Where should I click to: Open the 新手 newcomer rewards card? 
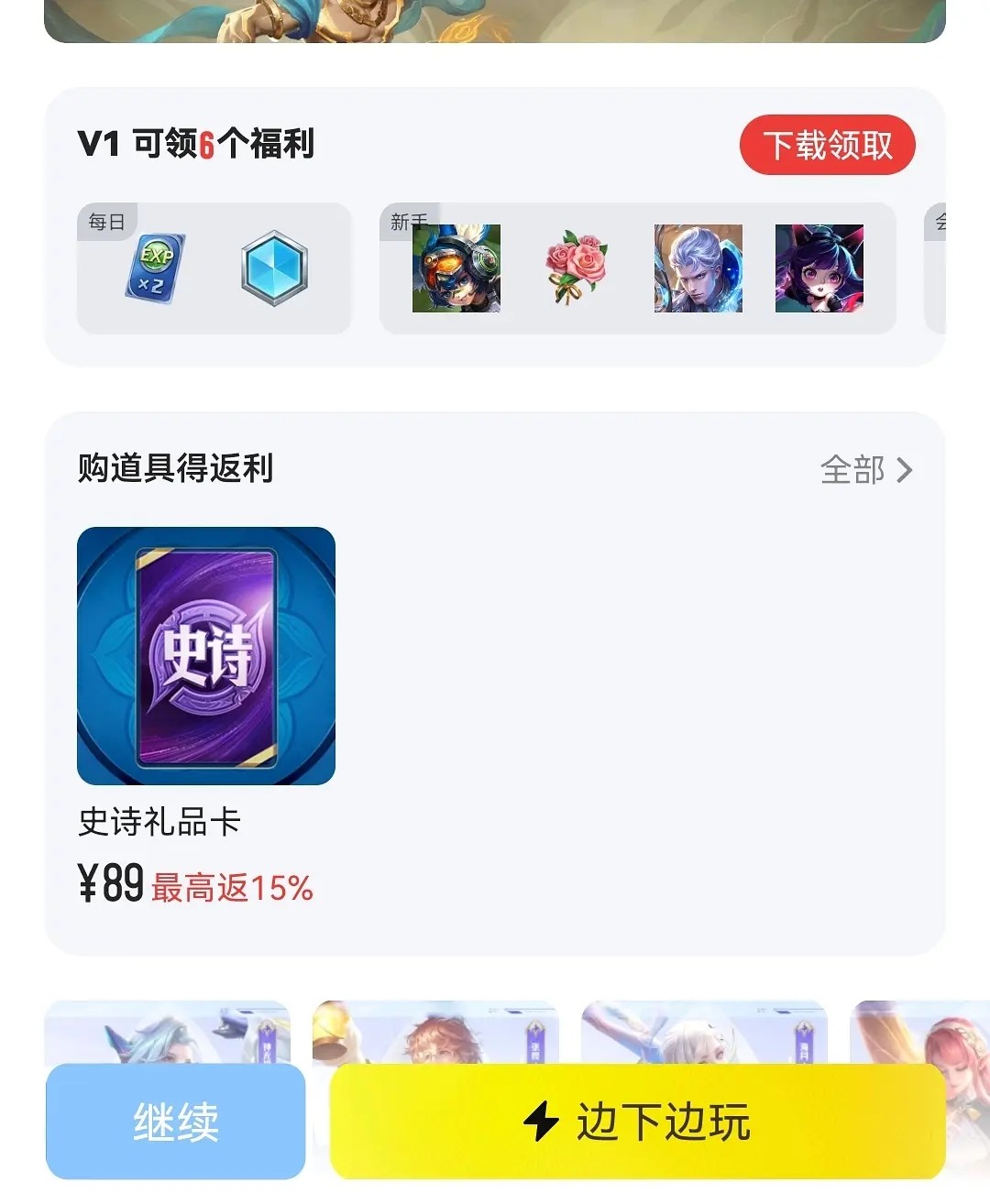tap(637, 268)
